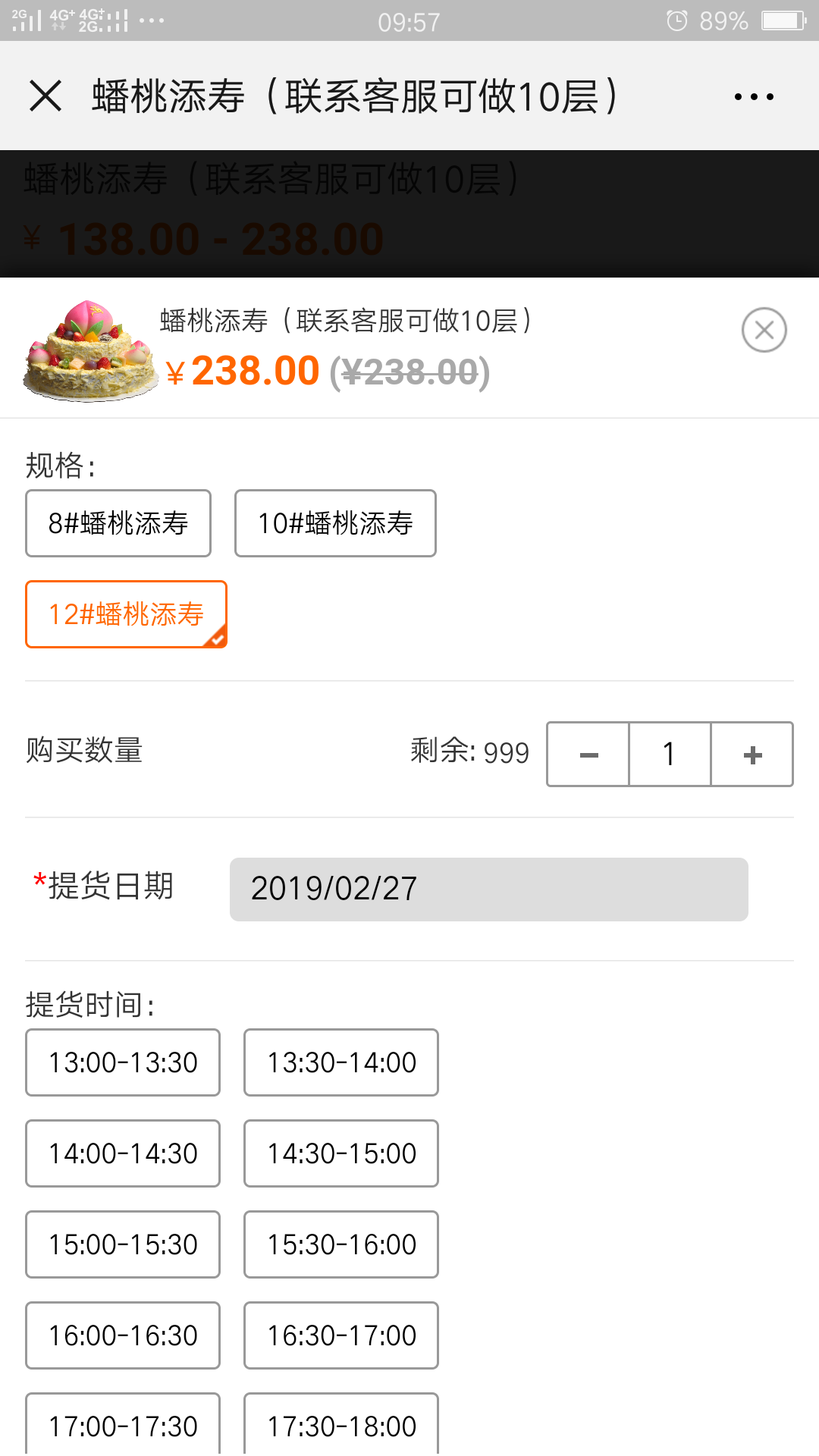This screenshot has width=819, height=1456.
Task: Tap the selected 12#蟠桃添寿 option
Action: point(127,614)
